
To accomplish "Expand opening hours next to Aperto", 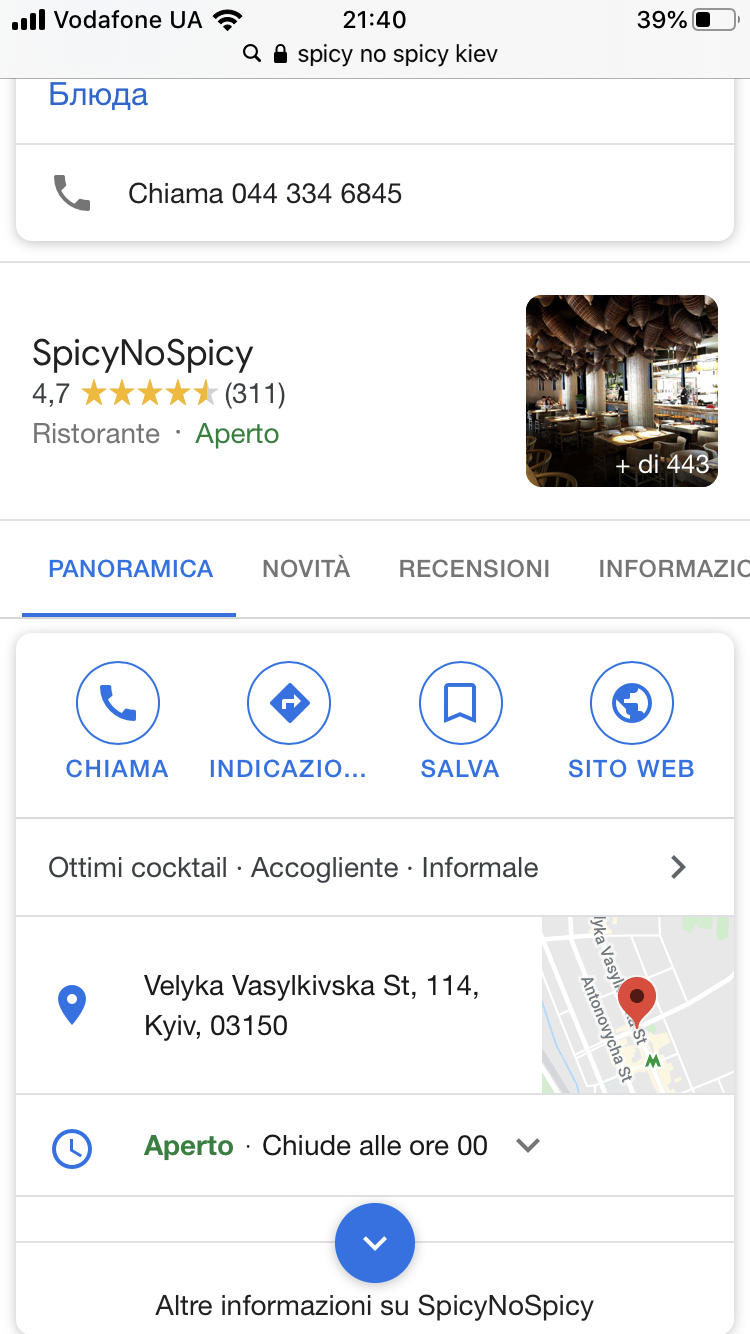I will (x=527, y=1146).
